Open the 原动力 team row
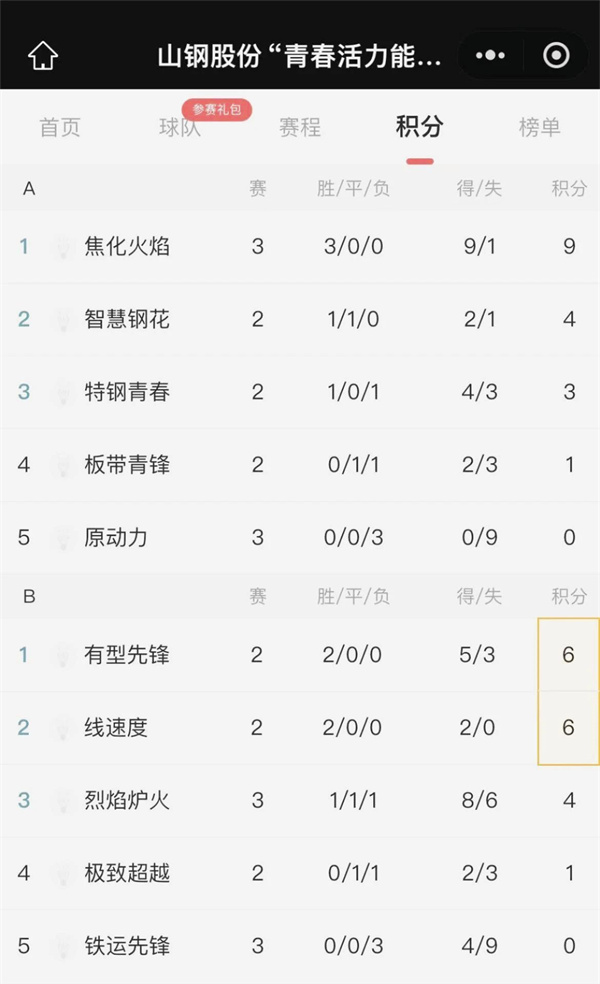Image resolution: width=600 pixels, height=984 pixels. [x=116, y=537]
